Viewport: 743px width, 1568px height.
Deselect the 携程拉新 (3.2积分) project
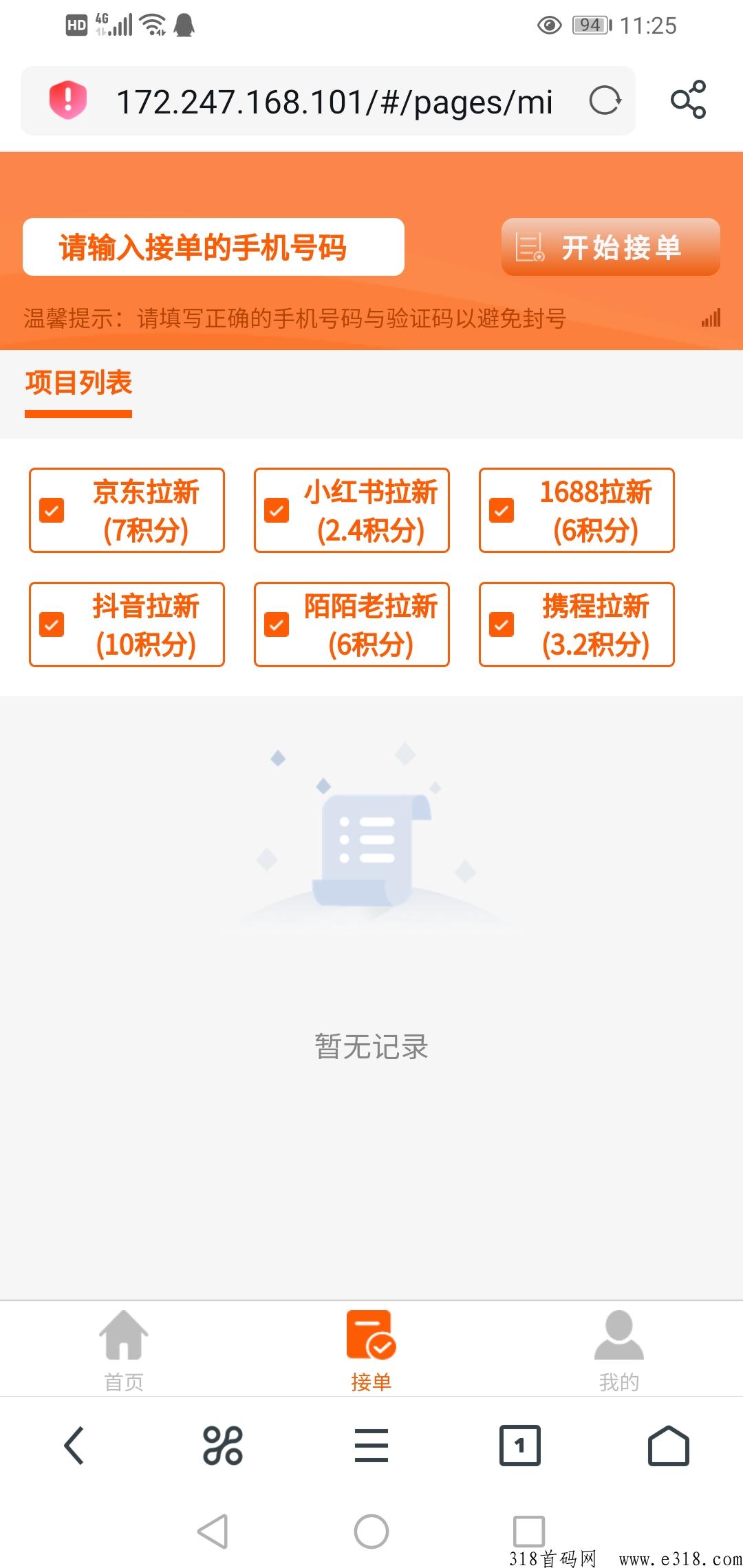coord(502,624)
